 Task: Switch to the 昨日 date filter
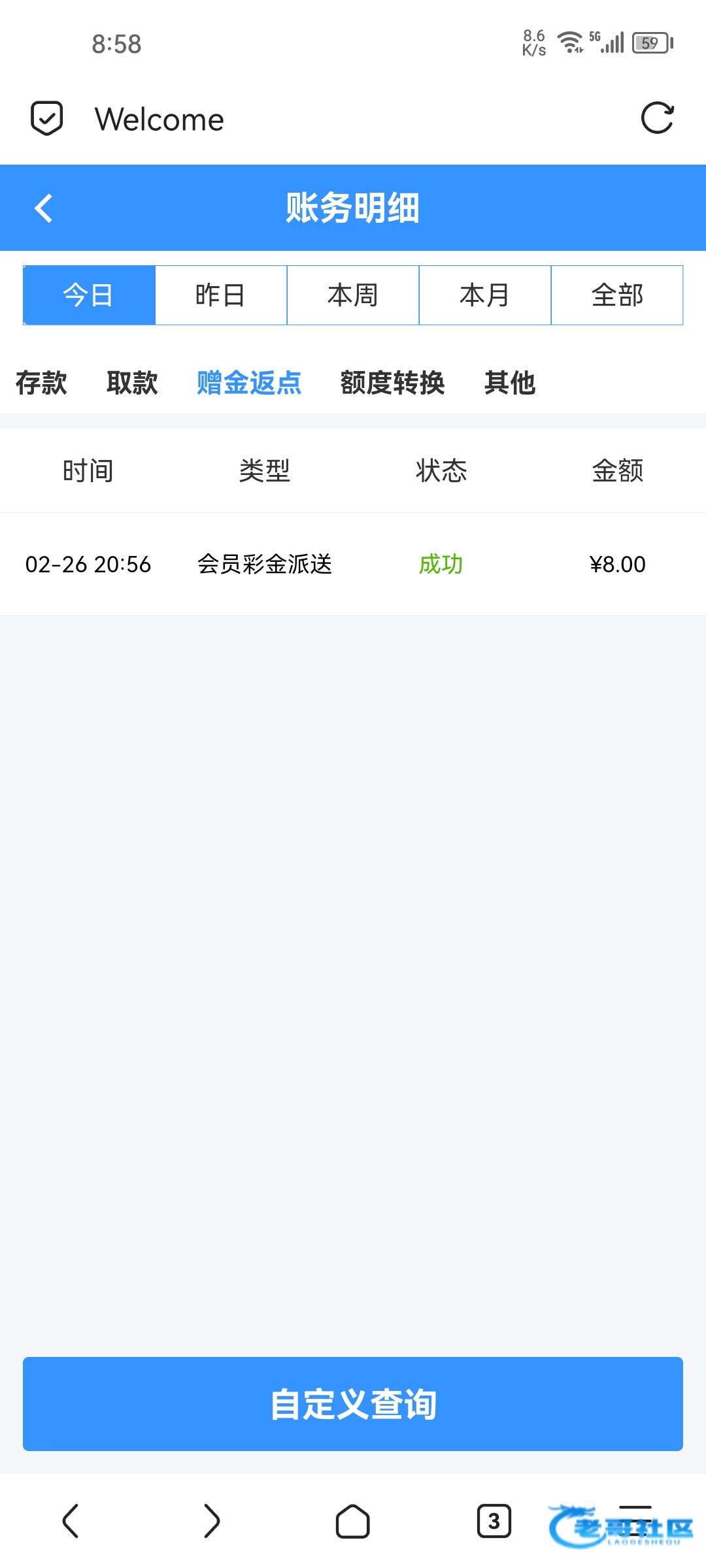pos(221,295)
